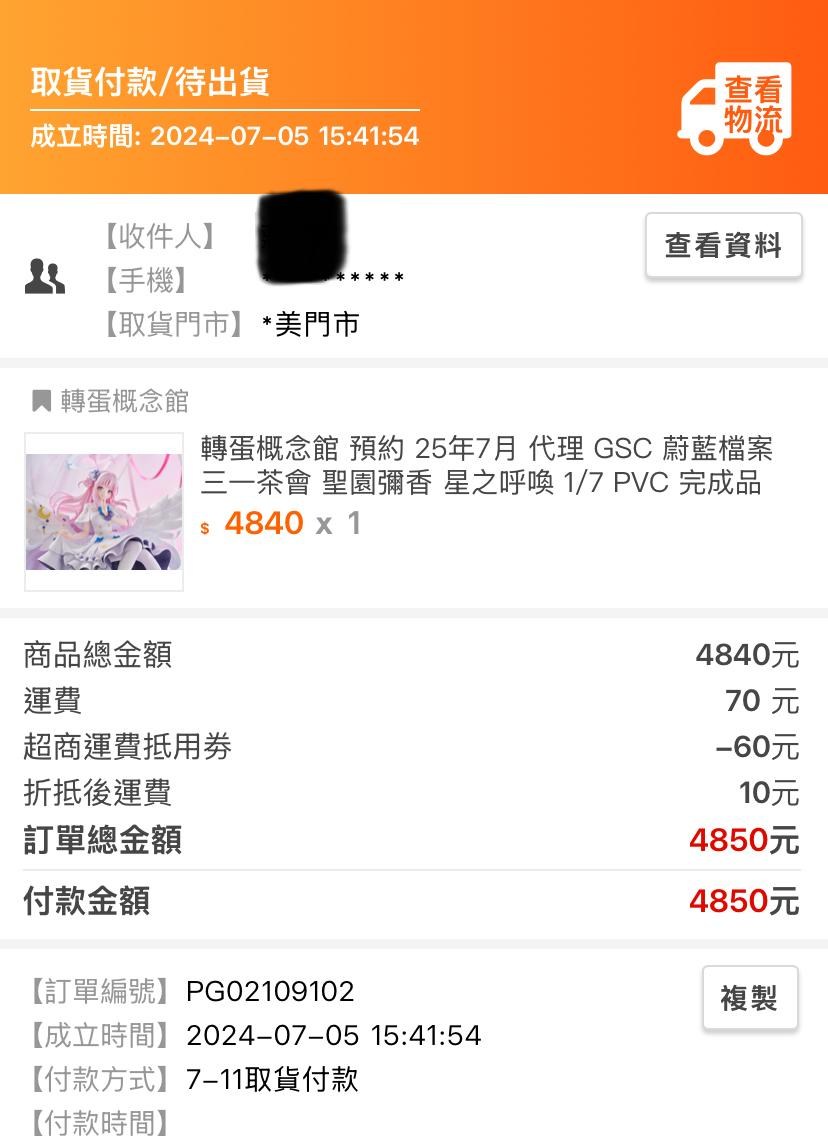Copy the order number with 複製
828x1137 pixels.
click(x=749, y=997)
